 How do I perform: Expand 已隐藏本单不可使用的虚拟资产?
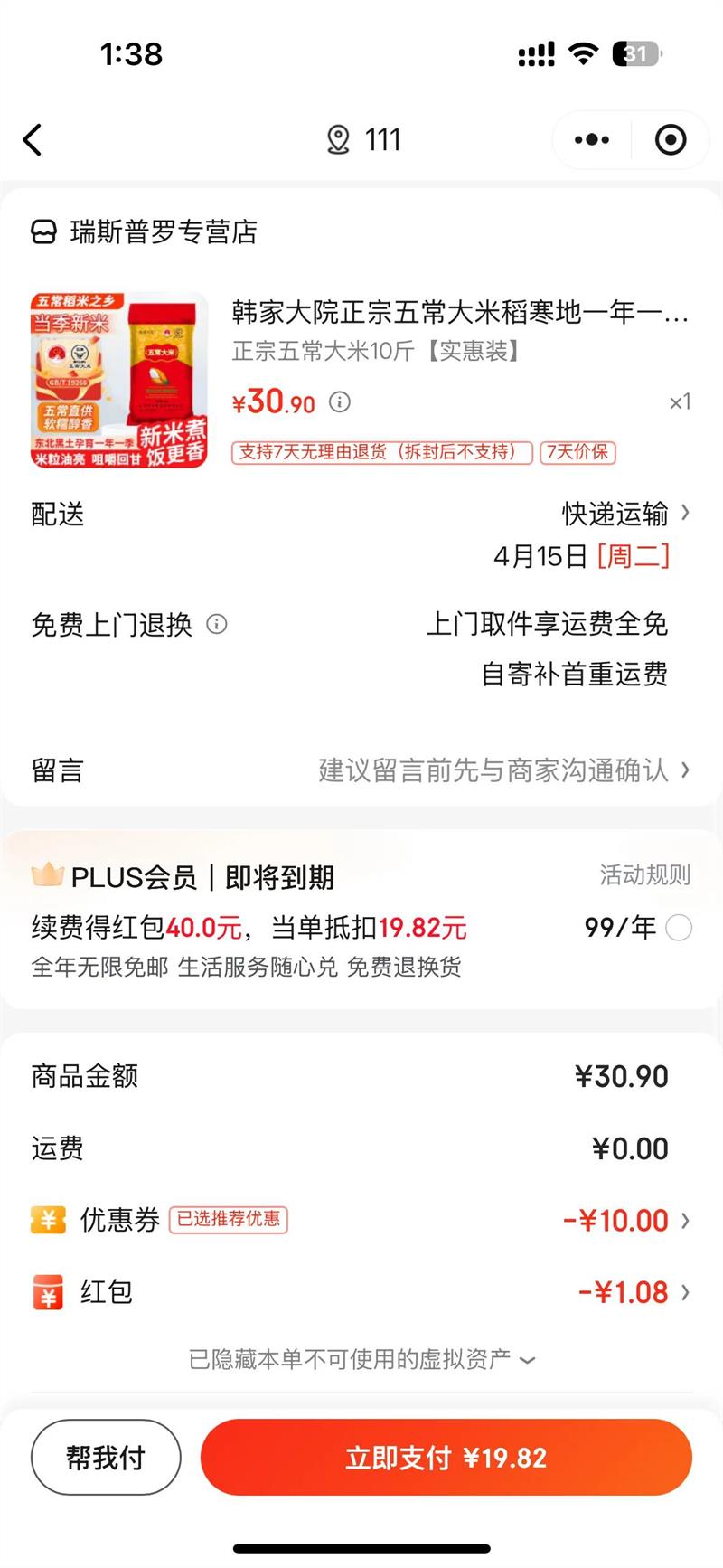tap(361, 1359)
